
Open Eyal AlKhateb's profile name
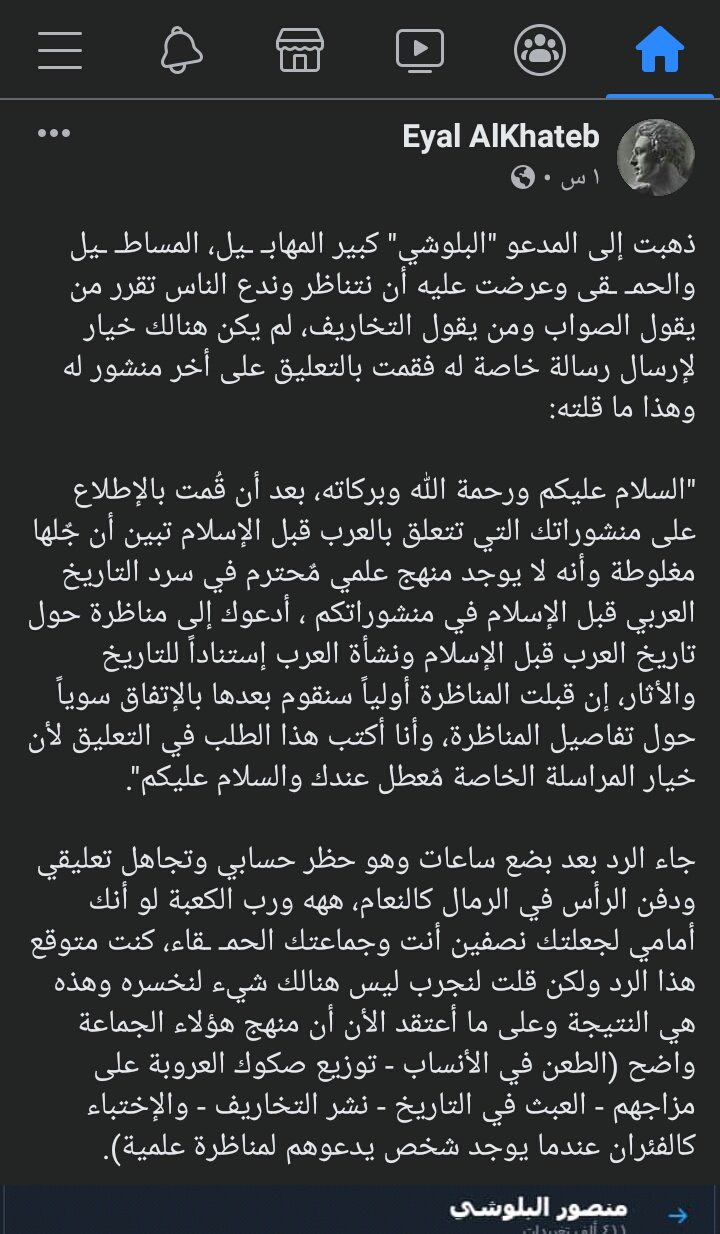(x=502, y=138)
